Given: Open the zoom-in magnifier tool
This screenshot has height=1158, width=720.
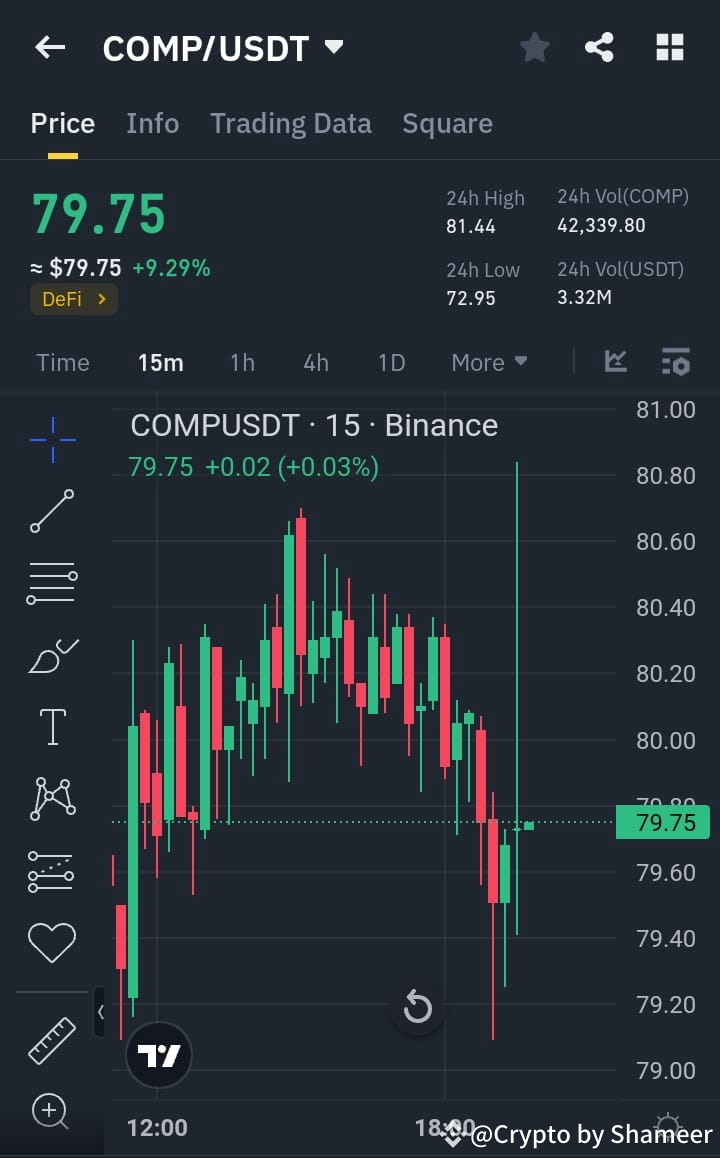Looking at the screenshot, I should coord(52,1112).
